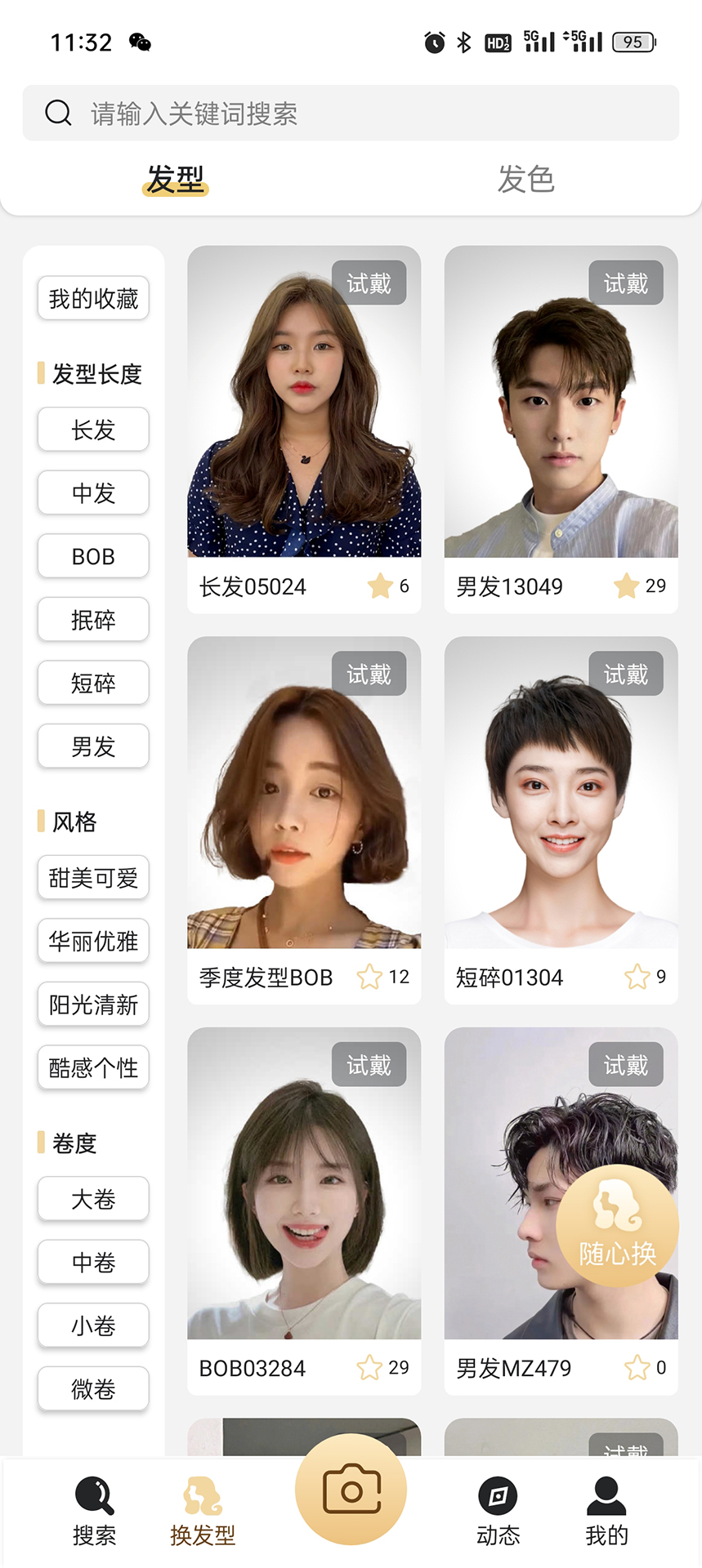Open the 动态 feed tab
702x1568 pixels.
coord(498,1511)
